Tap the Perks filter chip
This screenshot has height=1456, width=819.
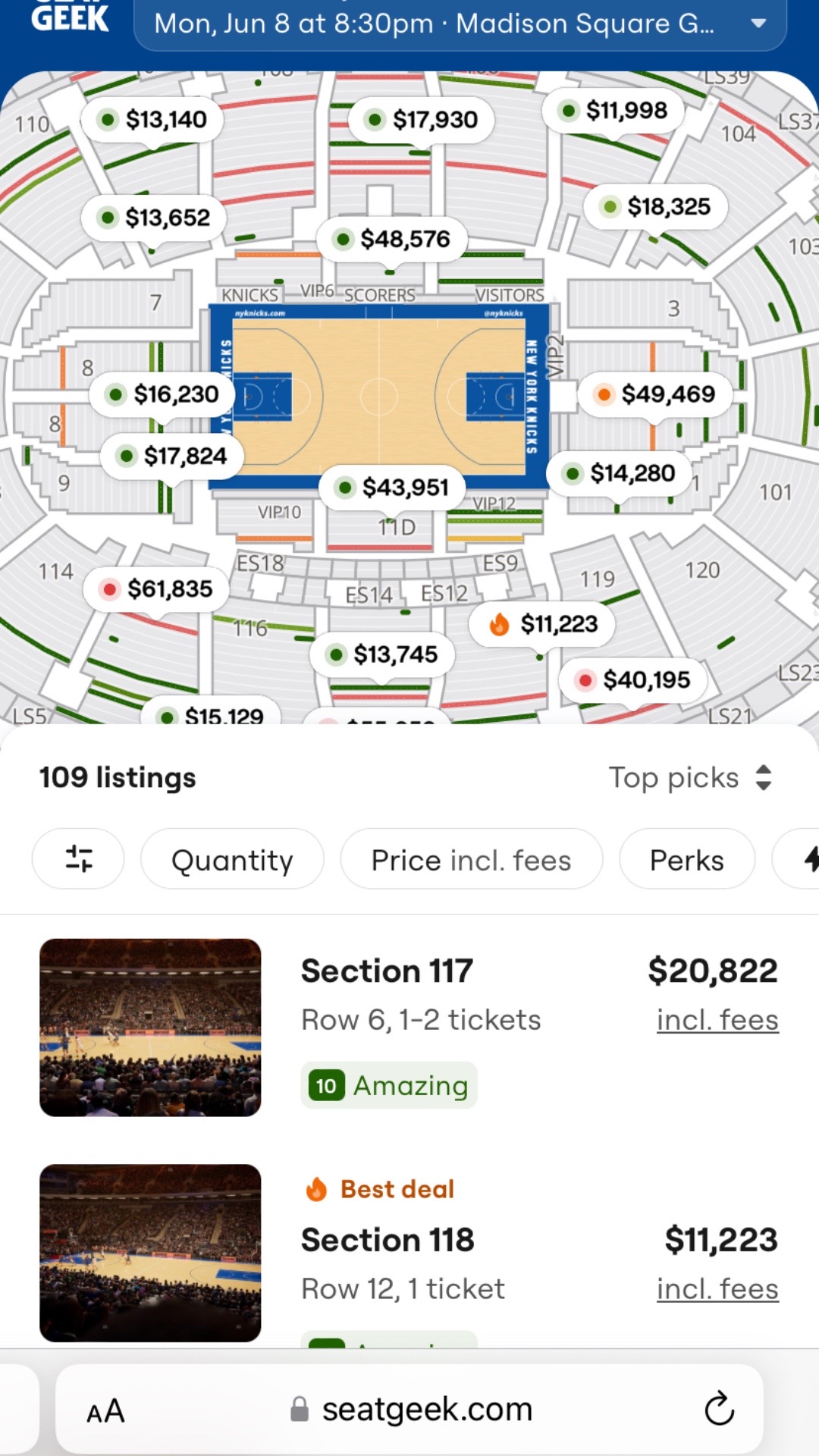(687, 859)
